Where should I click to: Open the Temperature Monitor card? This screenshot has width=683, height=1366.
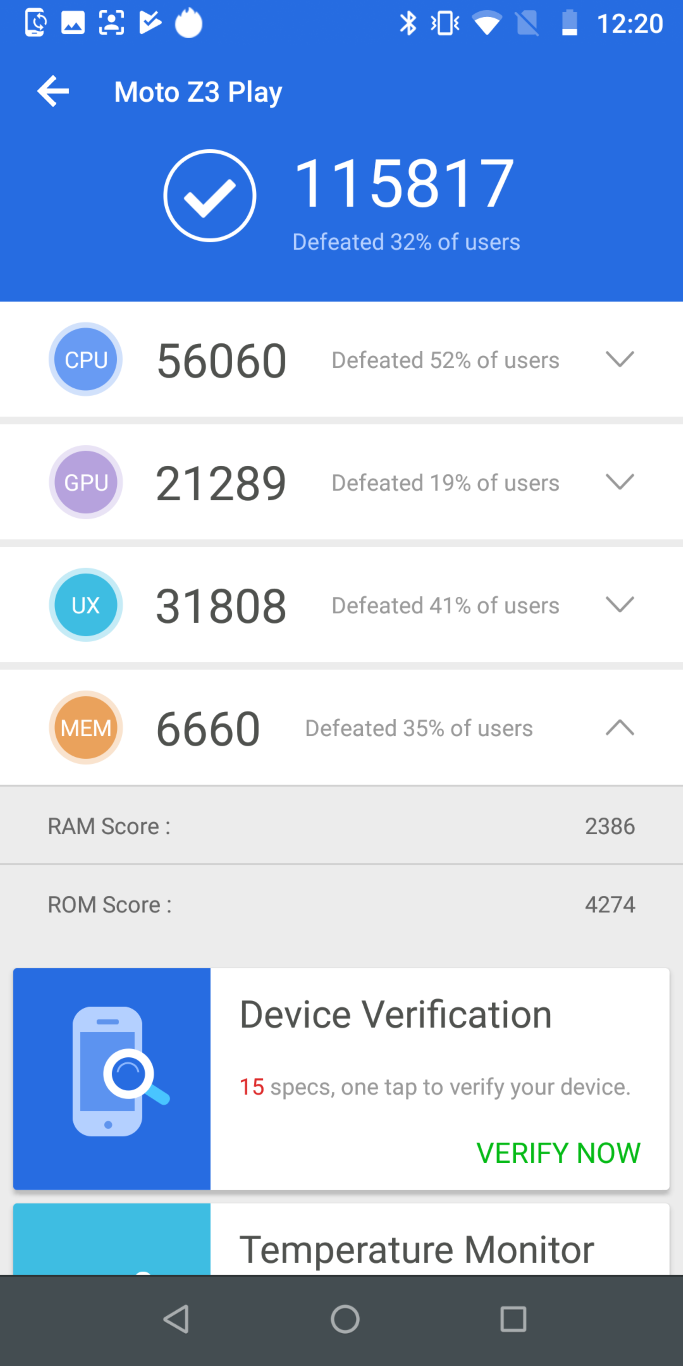(x=341, y=1239)
